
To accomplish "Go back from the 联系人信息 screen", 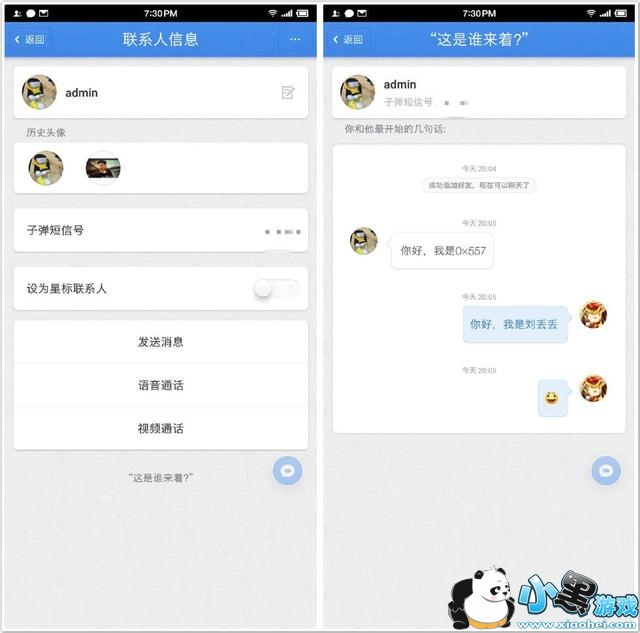I will click(29, 40).
